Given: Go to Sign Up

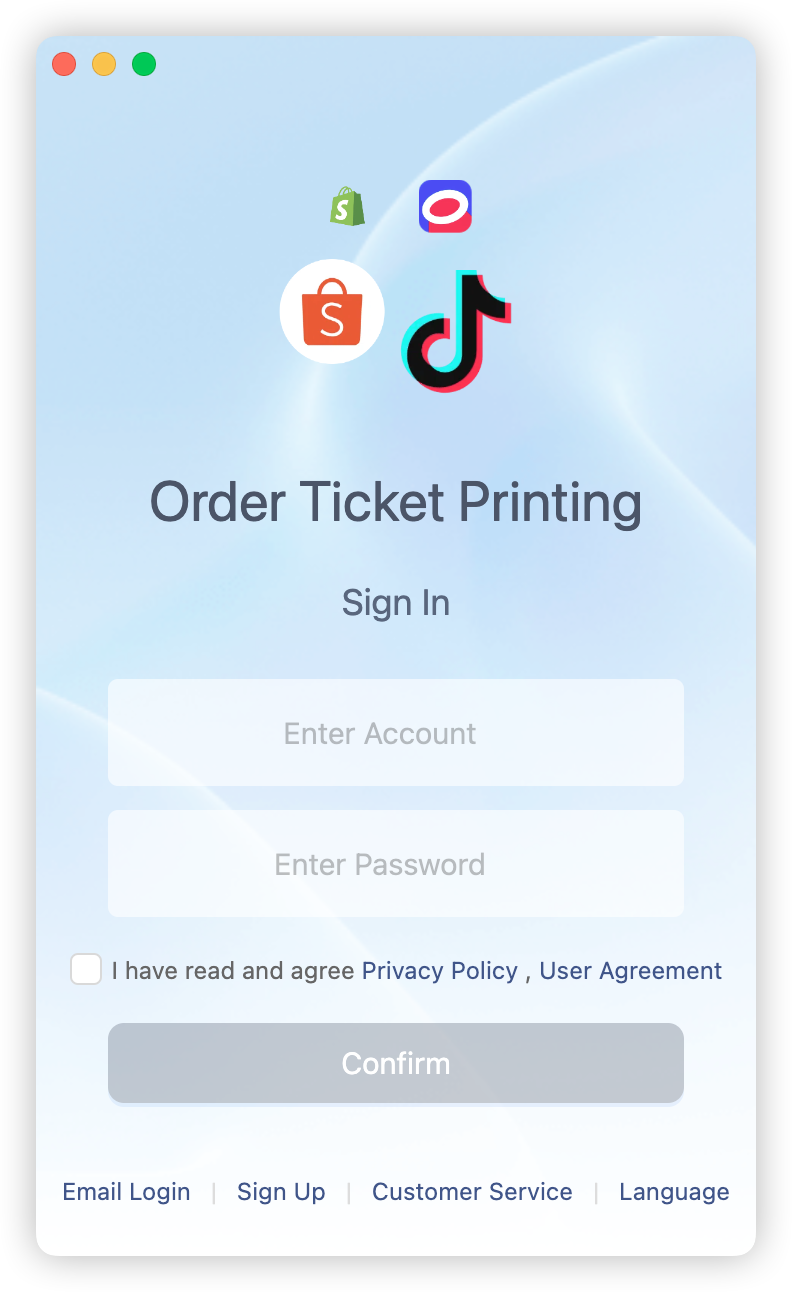Looking at the screenshot, I should (x=281, y=1192).
